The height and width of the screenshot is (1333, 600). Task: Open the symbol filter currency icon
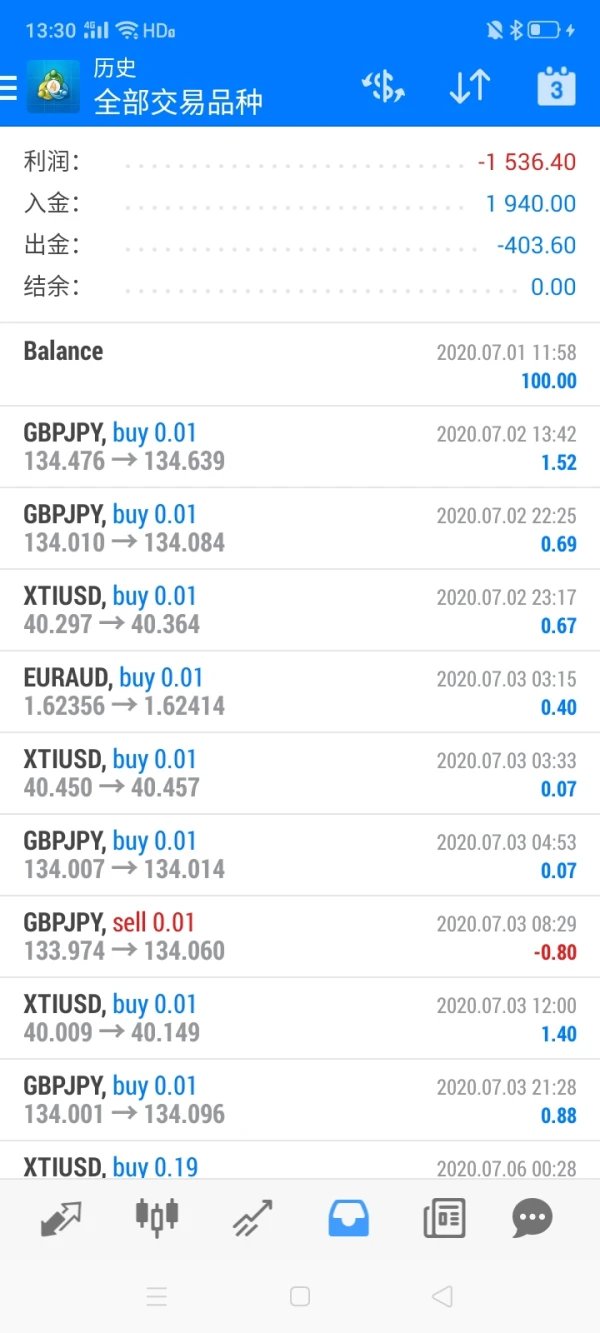pyautogui.click(x=382, y=87)
